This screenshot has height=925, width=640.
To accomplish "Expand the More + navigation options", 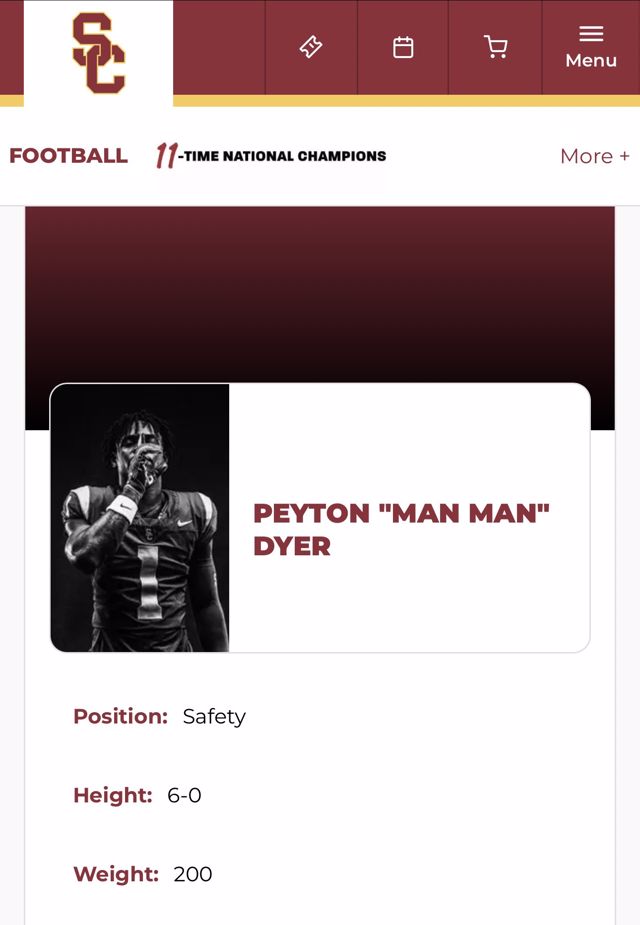I will pyautogui.click(x=594, y=156).
